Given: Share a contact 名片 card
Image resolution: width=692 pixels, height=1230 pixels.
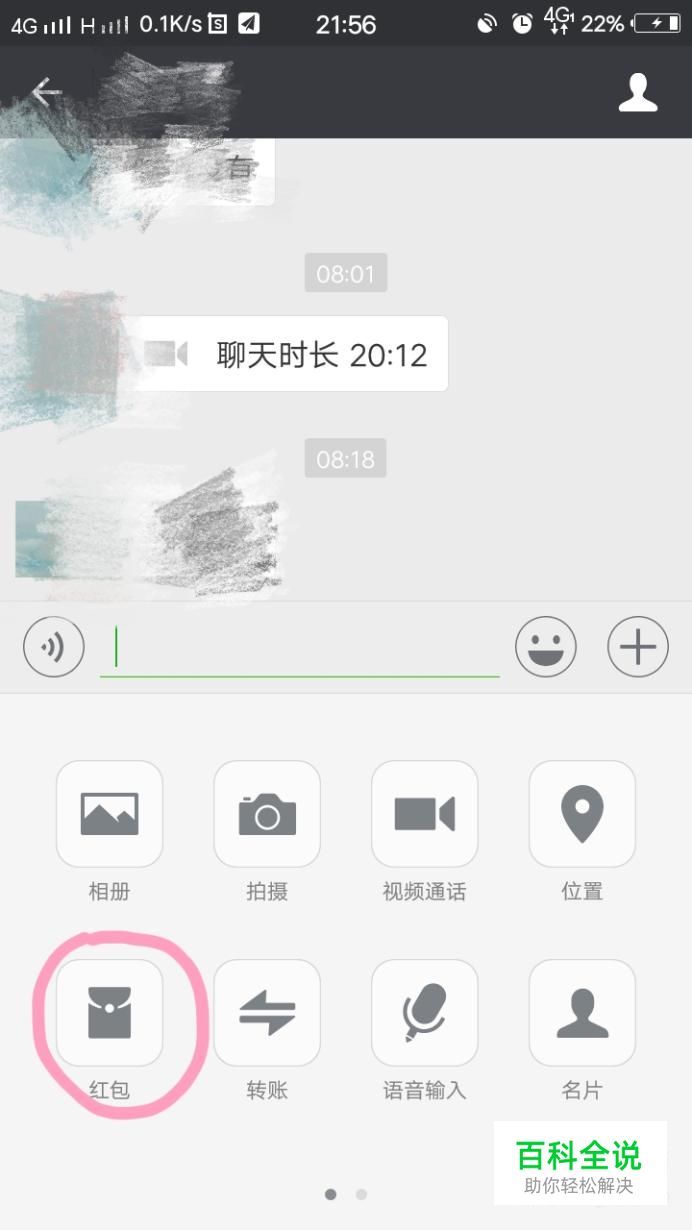Looking at the screenshot, I should (x=582, y=1013).
